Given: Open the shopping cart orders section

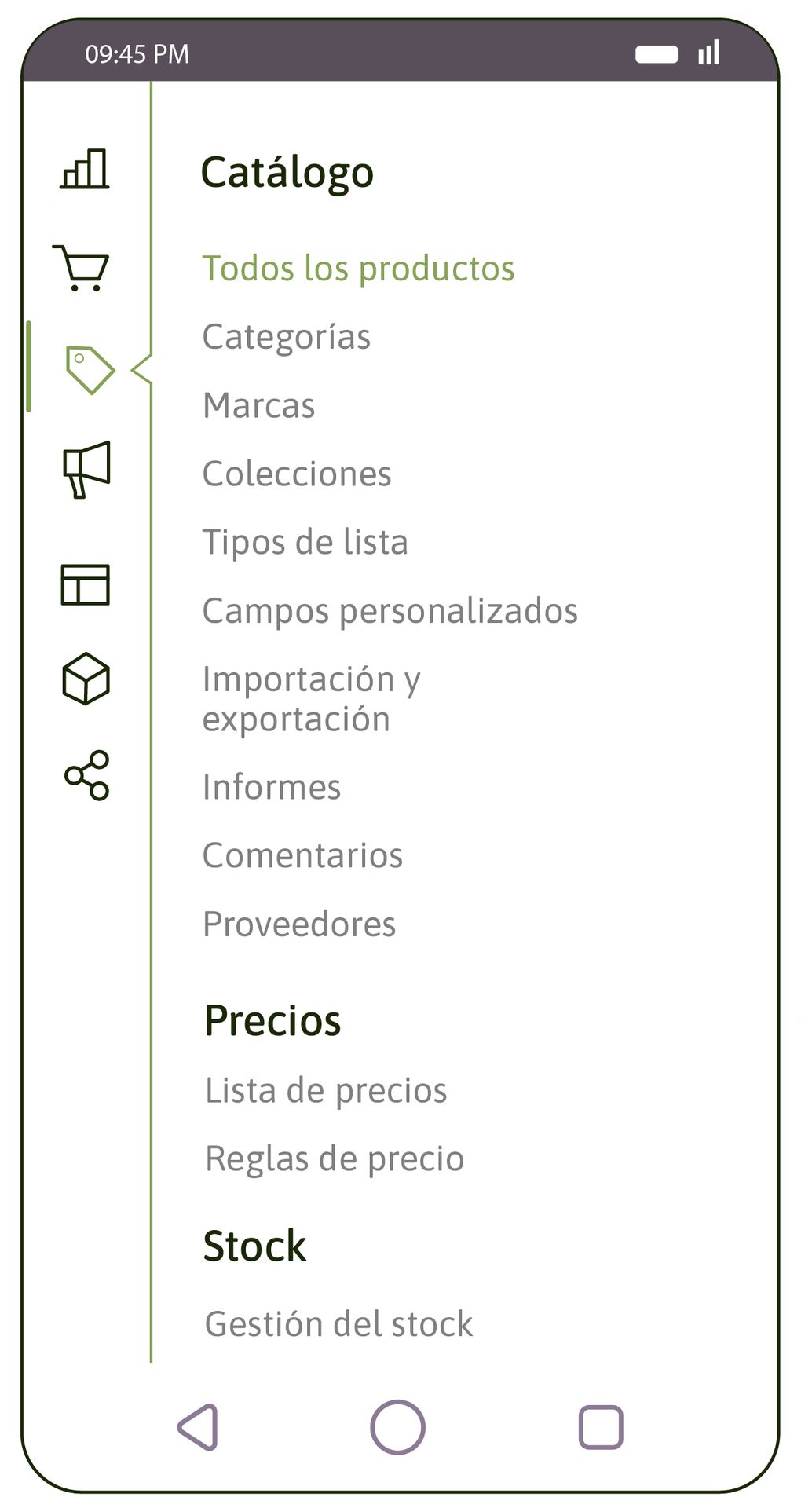Looking at the screenshot, I should coord(82,269).
